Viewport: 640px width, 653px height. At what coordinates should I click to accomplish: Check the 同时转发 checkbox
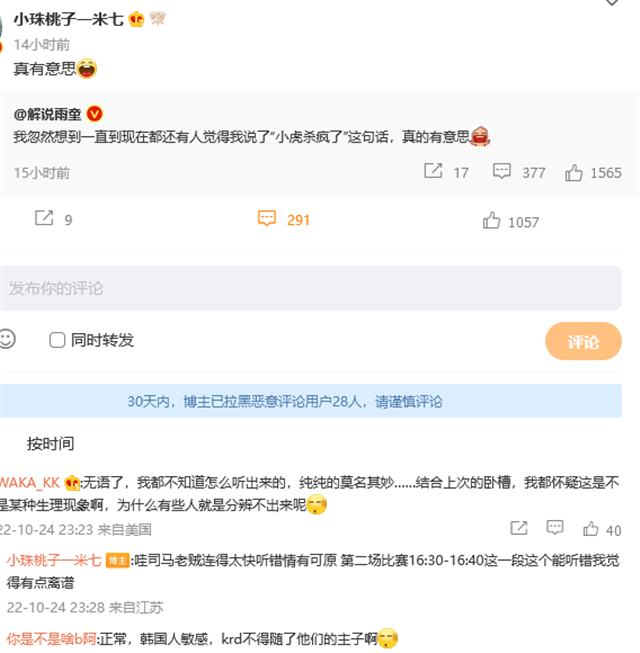point(58,340)
